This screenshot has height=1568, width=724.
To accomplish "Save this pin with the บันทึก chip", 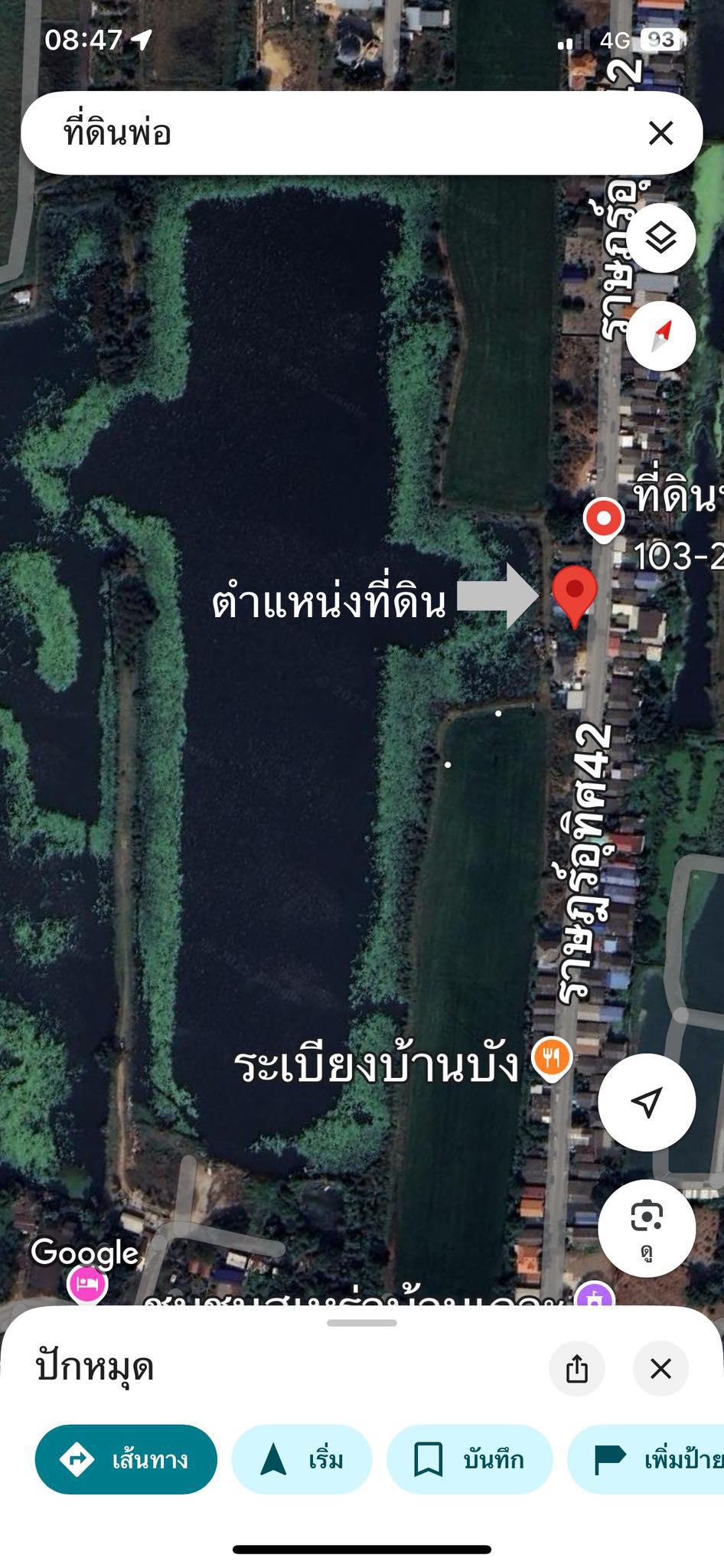I will 469,1459.
